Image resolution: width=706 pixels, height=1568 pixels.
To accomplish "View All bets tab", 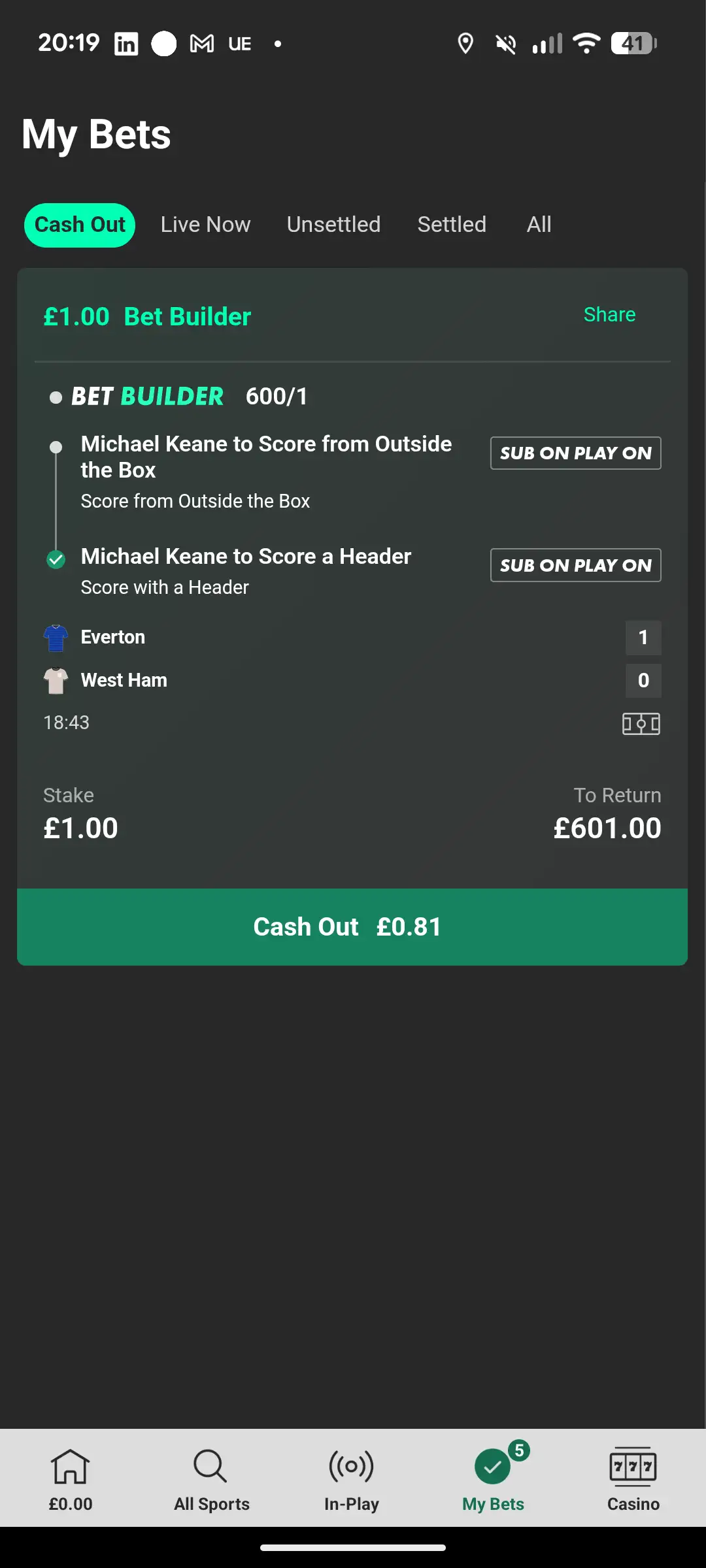I will 539,225.
